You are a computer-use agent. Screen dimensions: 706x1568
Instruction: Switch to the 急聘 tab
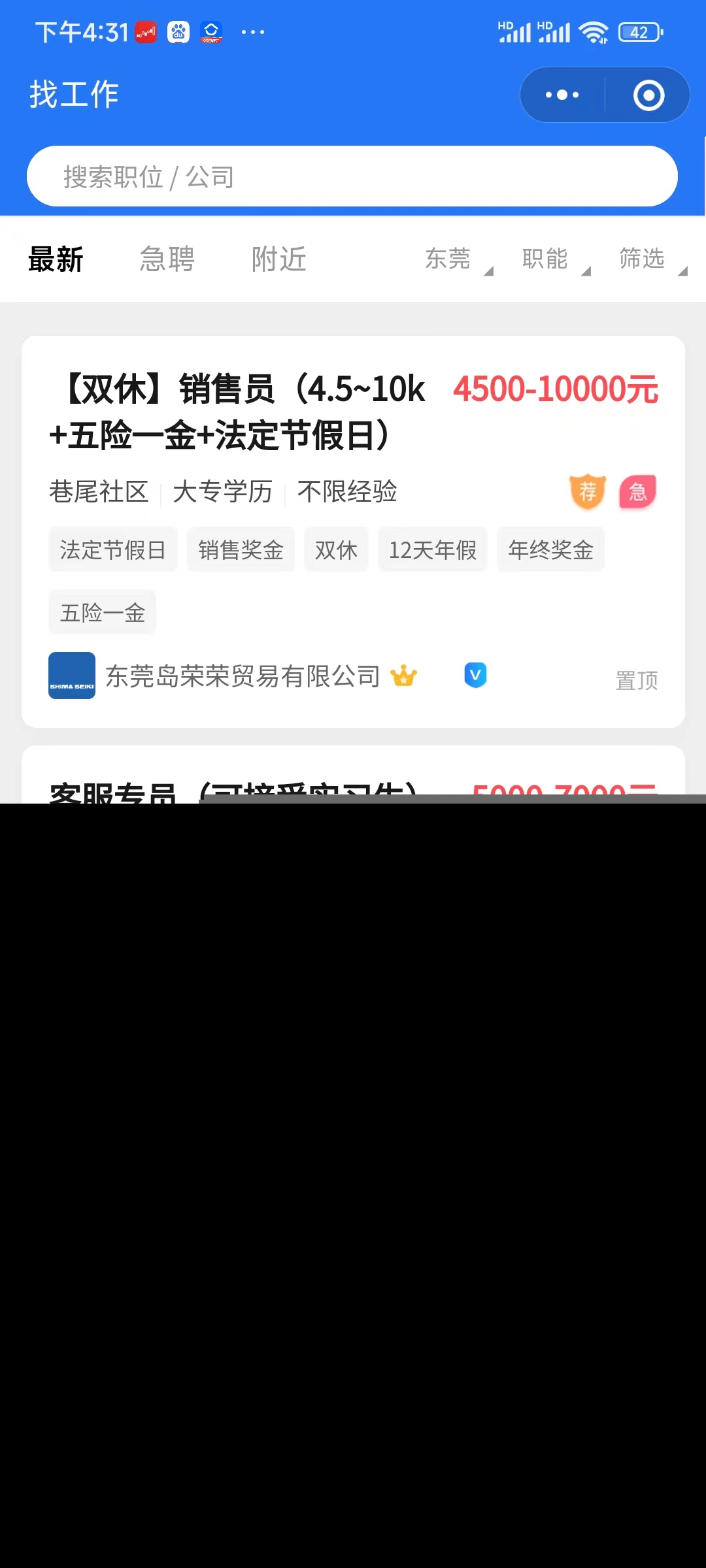tap(167, 259)
